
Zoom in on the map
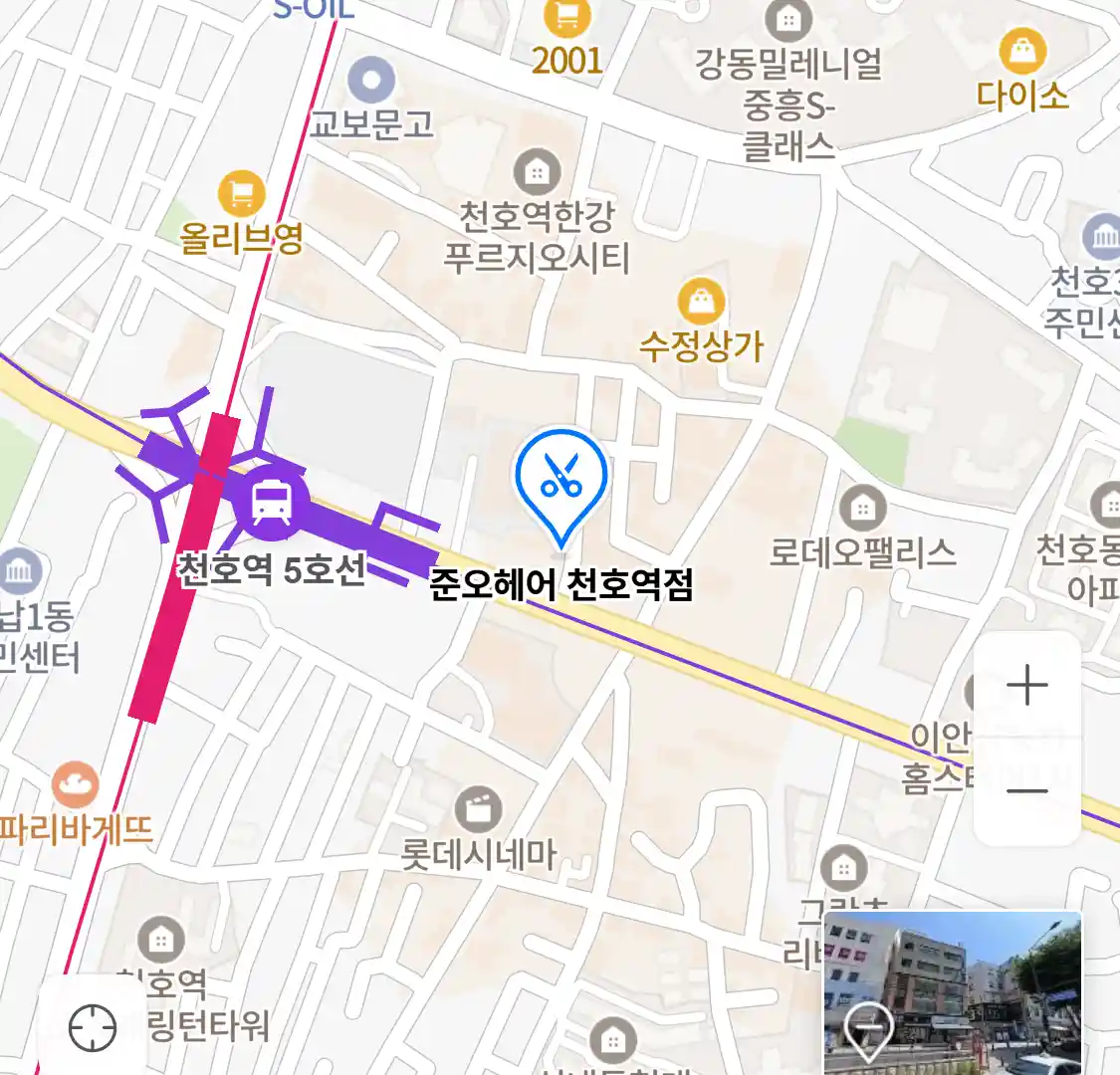1027,686
